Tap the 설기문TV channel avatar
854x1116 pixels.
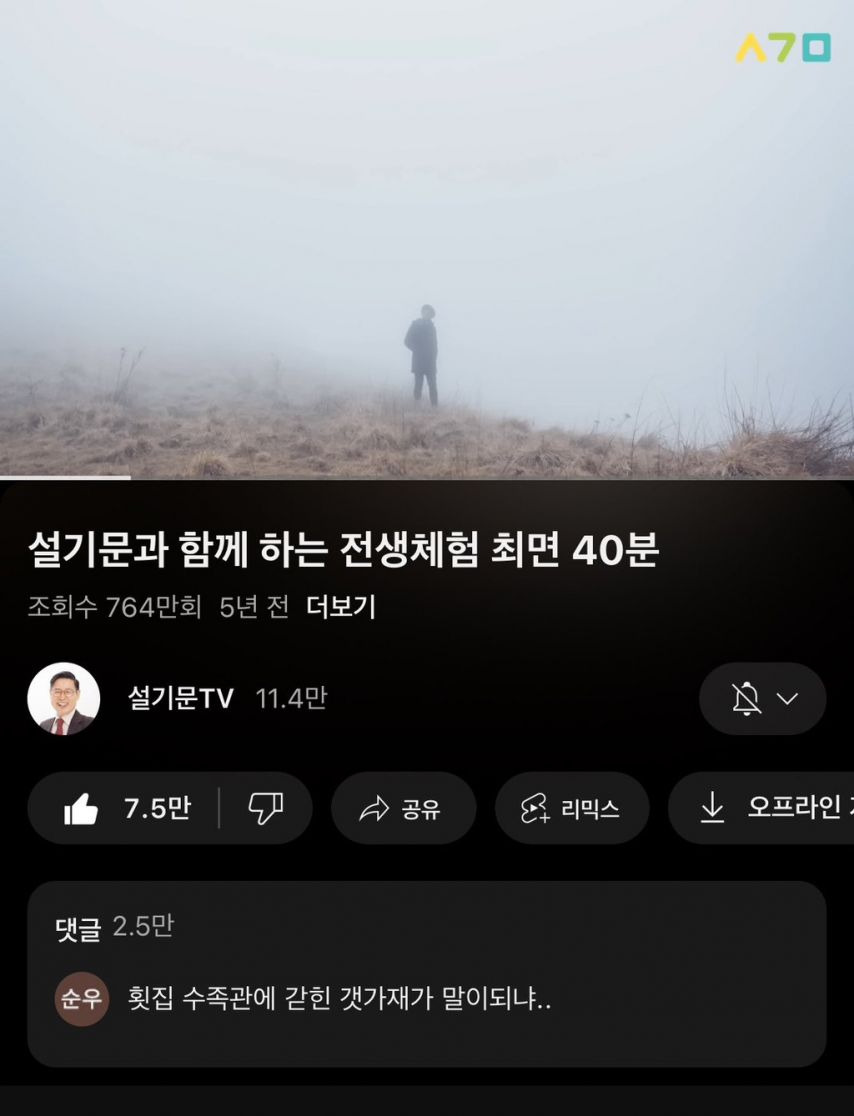point(64,699)
